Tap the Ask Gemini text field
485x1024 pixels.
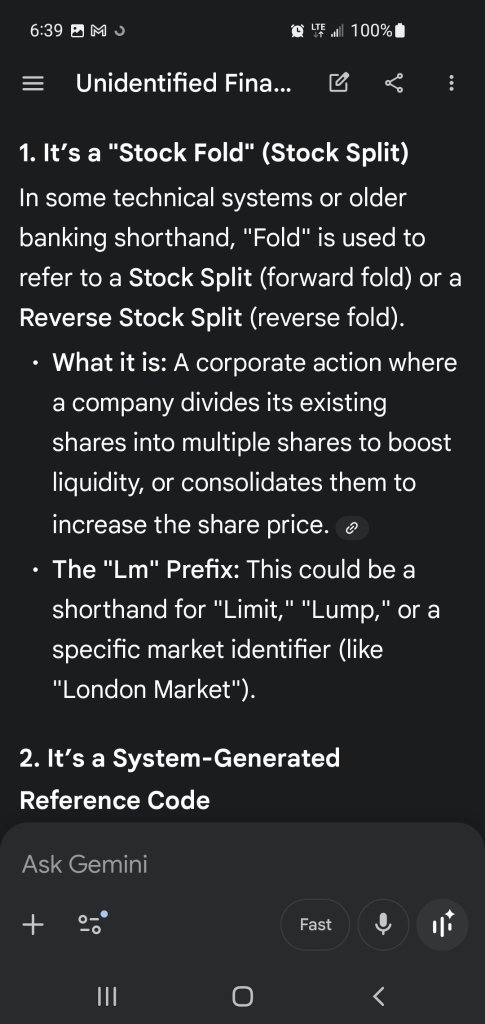(242, 864)
